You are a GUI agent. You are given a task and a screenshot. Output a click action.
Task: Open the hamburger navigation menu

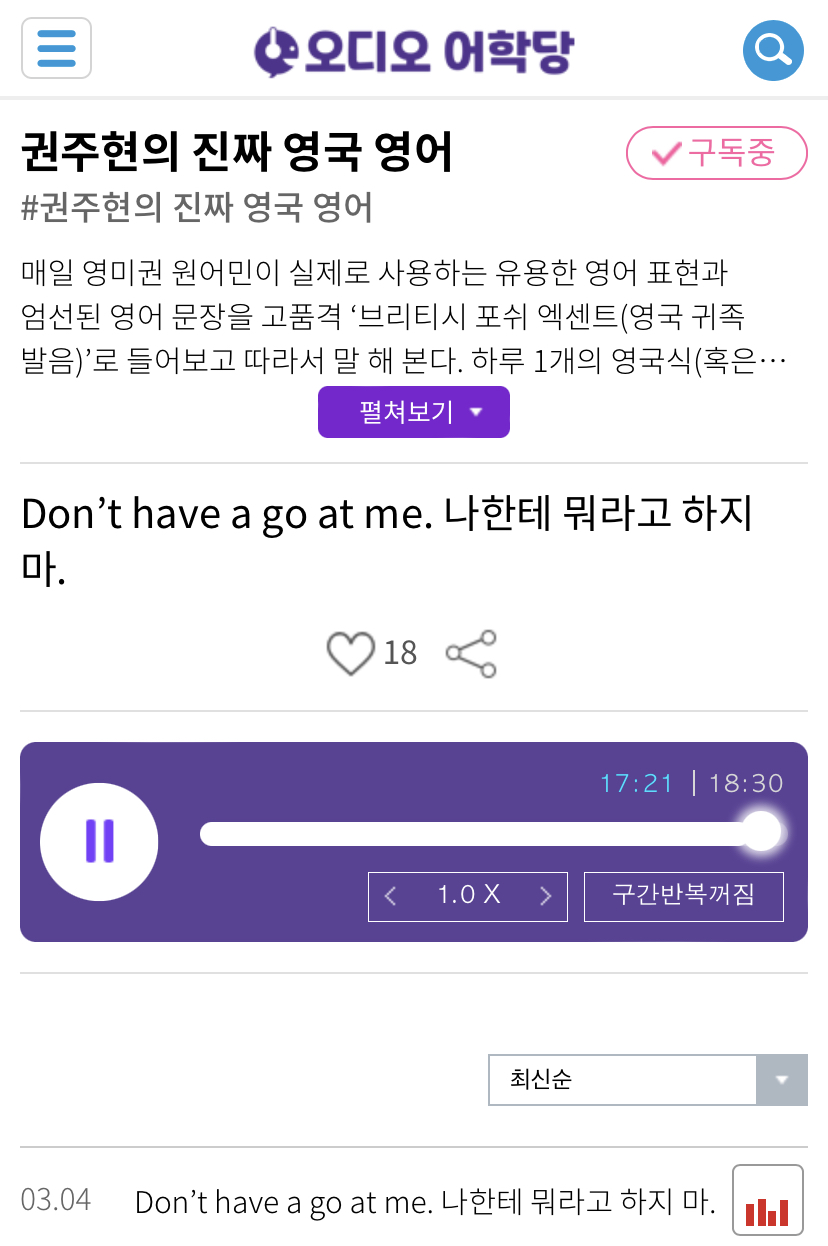[55, 49]
